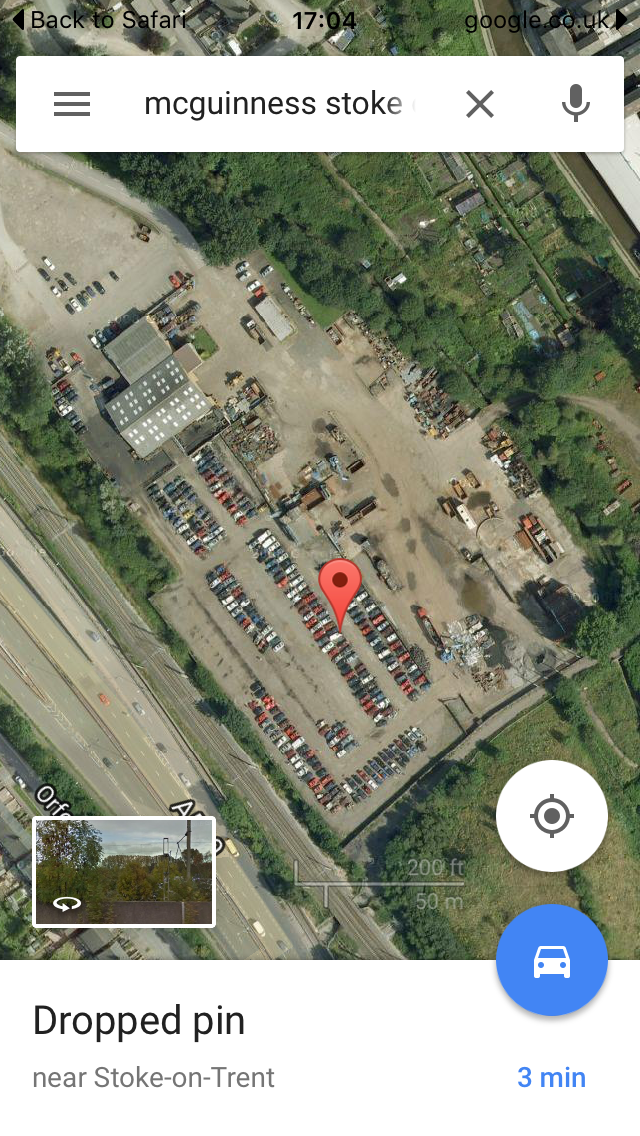Center map on my location
The width and height of the screenshot is (640, 1136).
pyautogui.click(x=551, y=816)
